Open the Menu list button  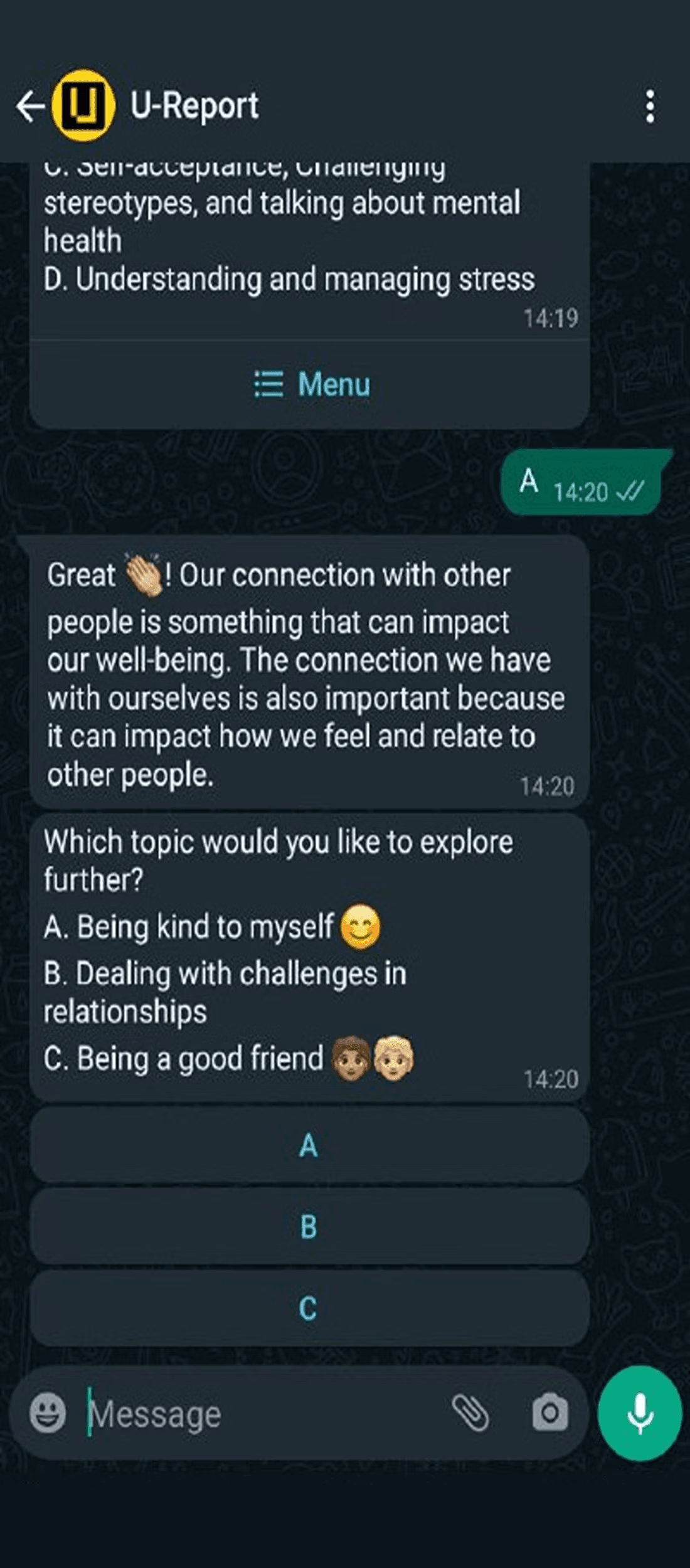coord(311,384)
